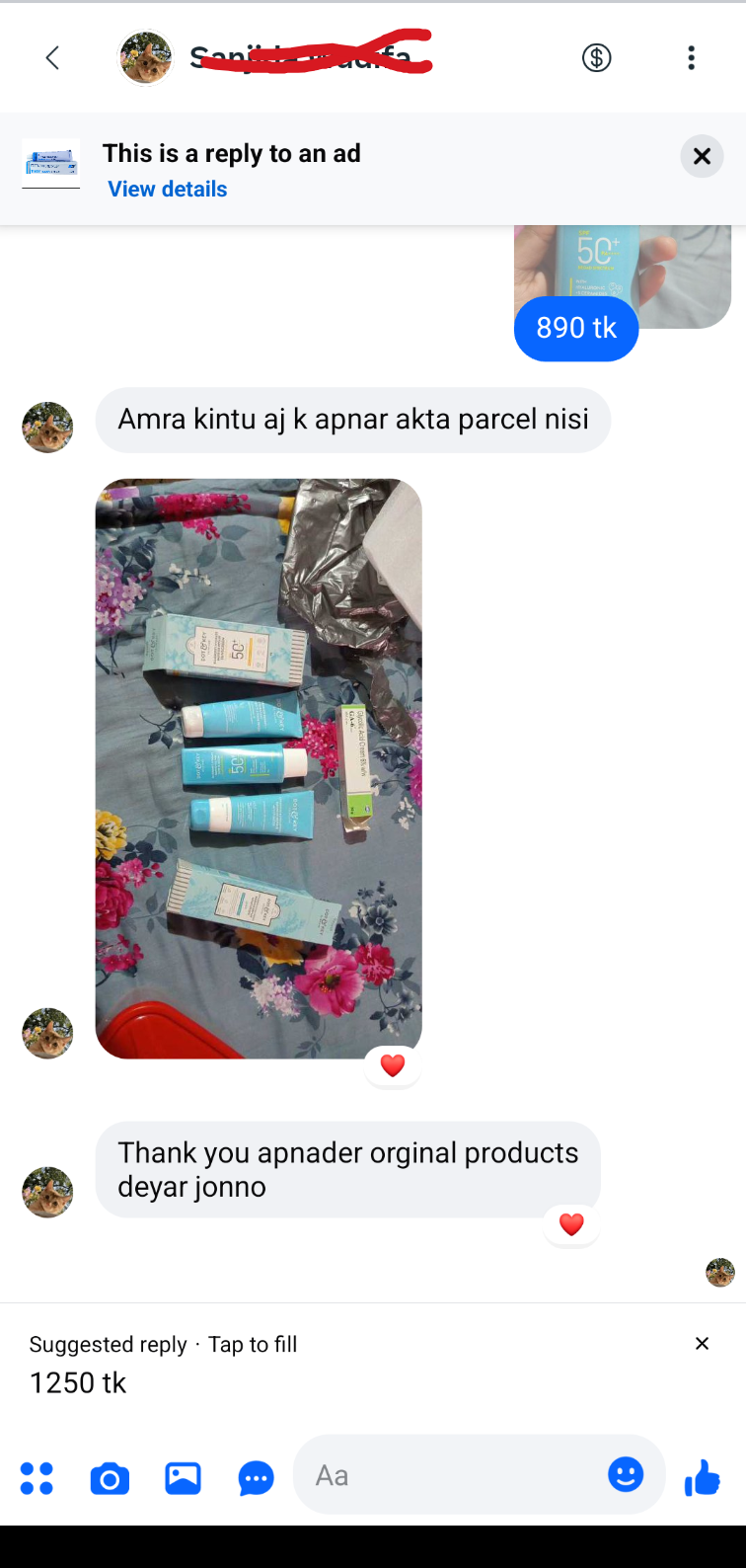Image resolution: width=746 pixels, height=1568 pixels.
Task: Tap the back arrow to leave chat
Action: point(52,57)
